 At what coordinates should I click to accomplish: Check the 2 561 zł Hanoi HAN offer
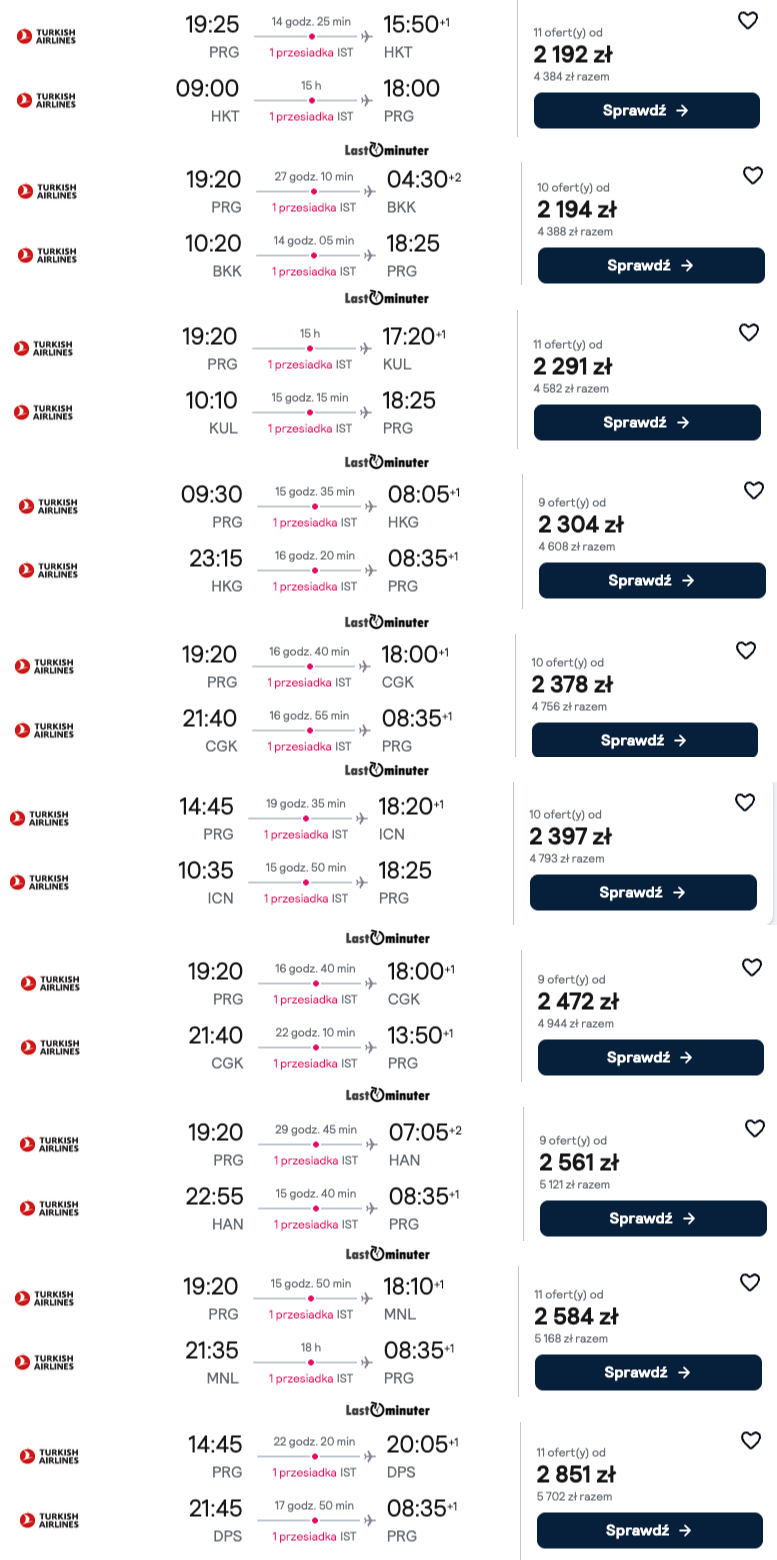[x=653, y=1218]
